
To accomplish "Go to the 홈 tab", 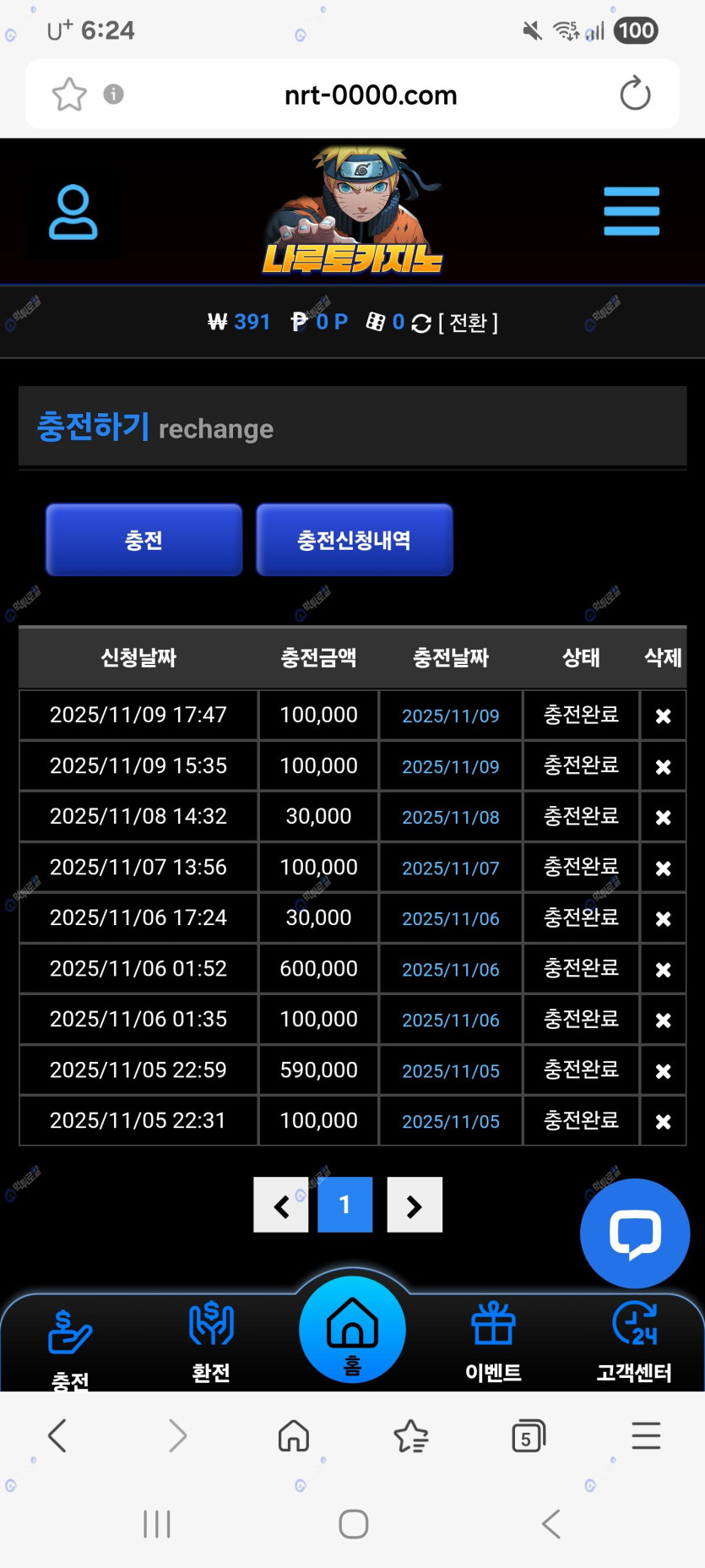I will [x=352, y=1330].
